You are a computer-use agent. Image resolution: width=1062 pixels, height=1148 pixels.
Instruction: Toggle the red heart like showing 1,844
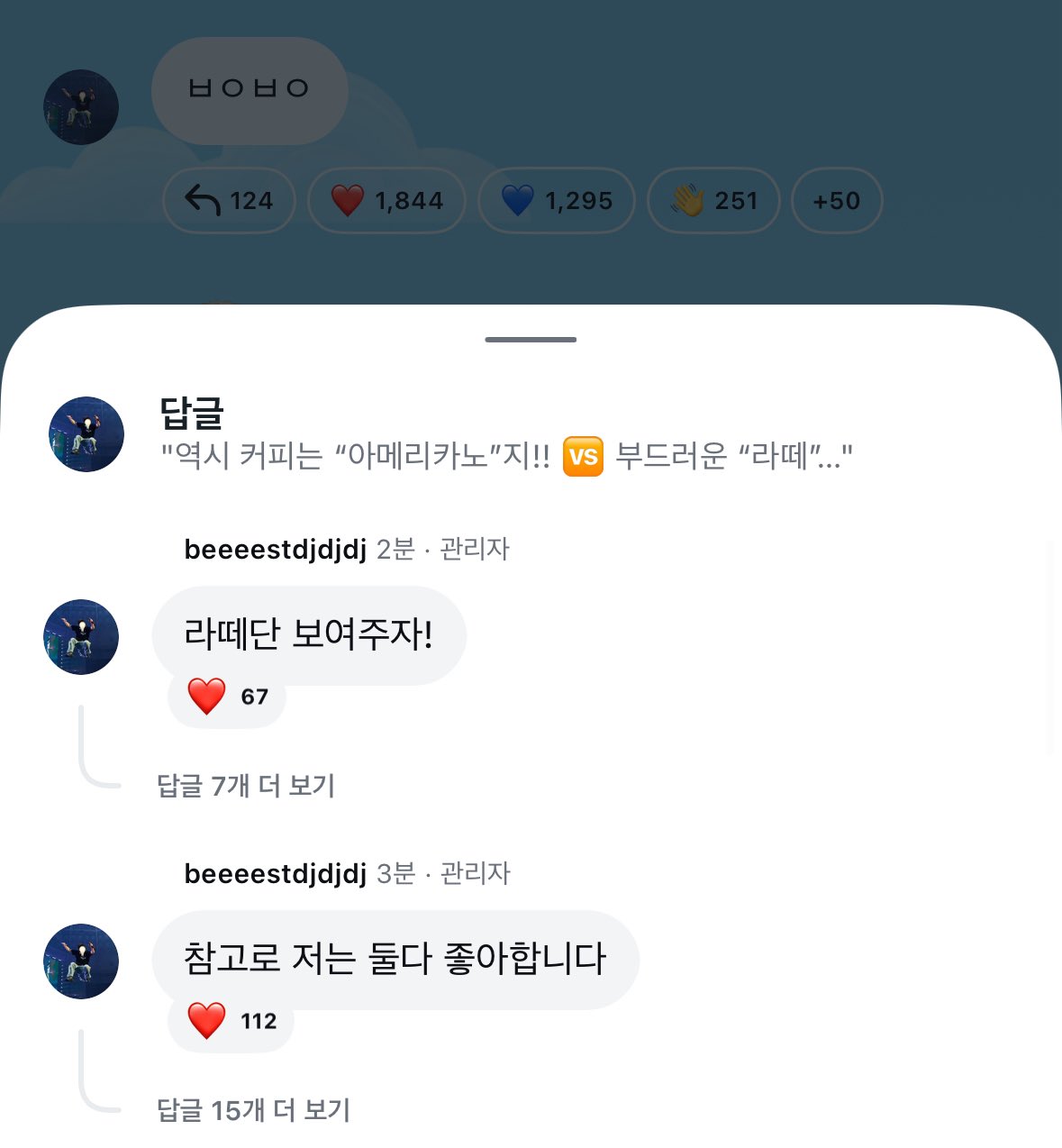[x=386, y=201]
